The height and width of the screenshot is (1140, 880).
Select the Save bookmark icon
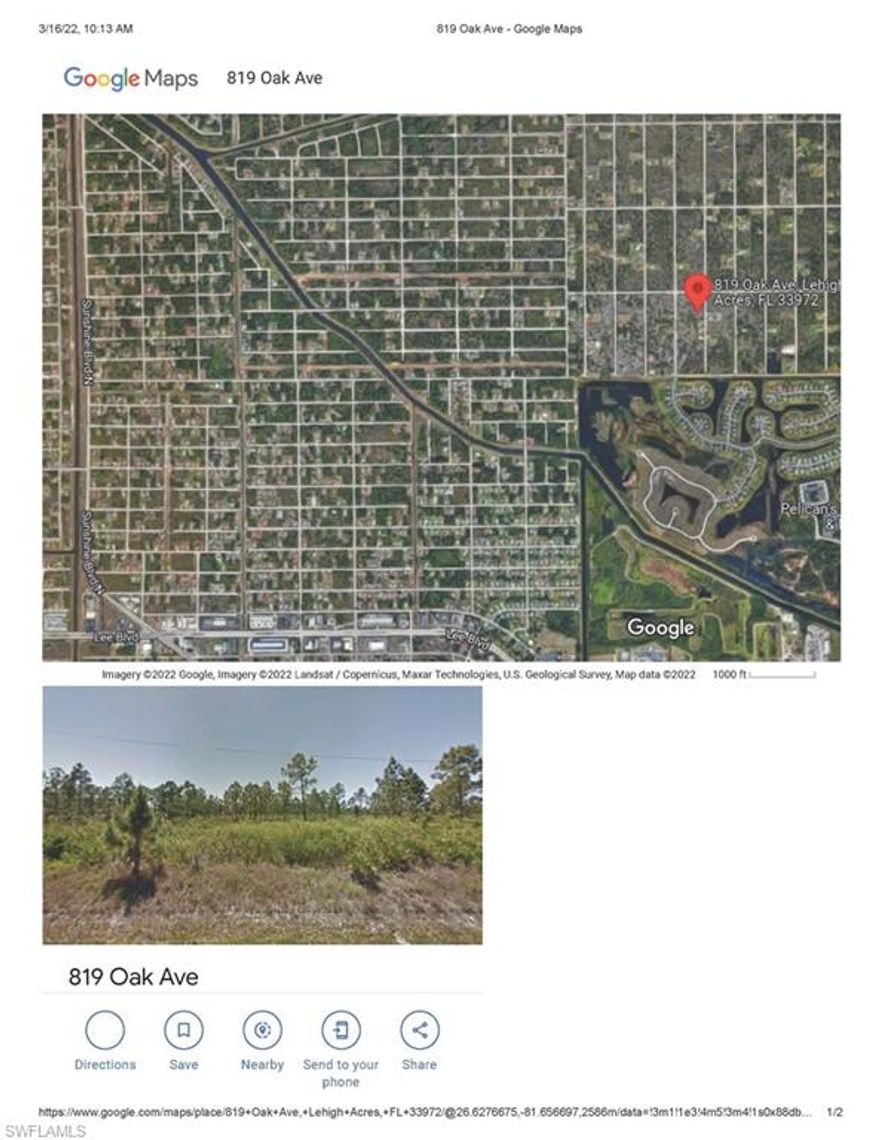click(184, 1031)
